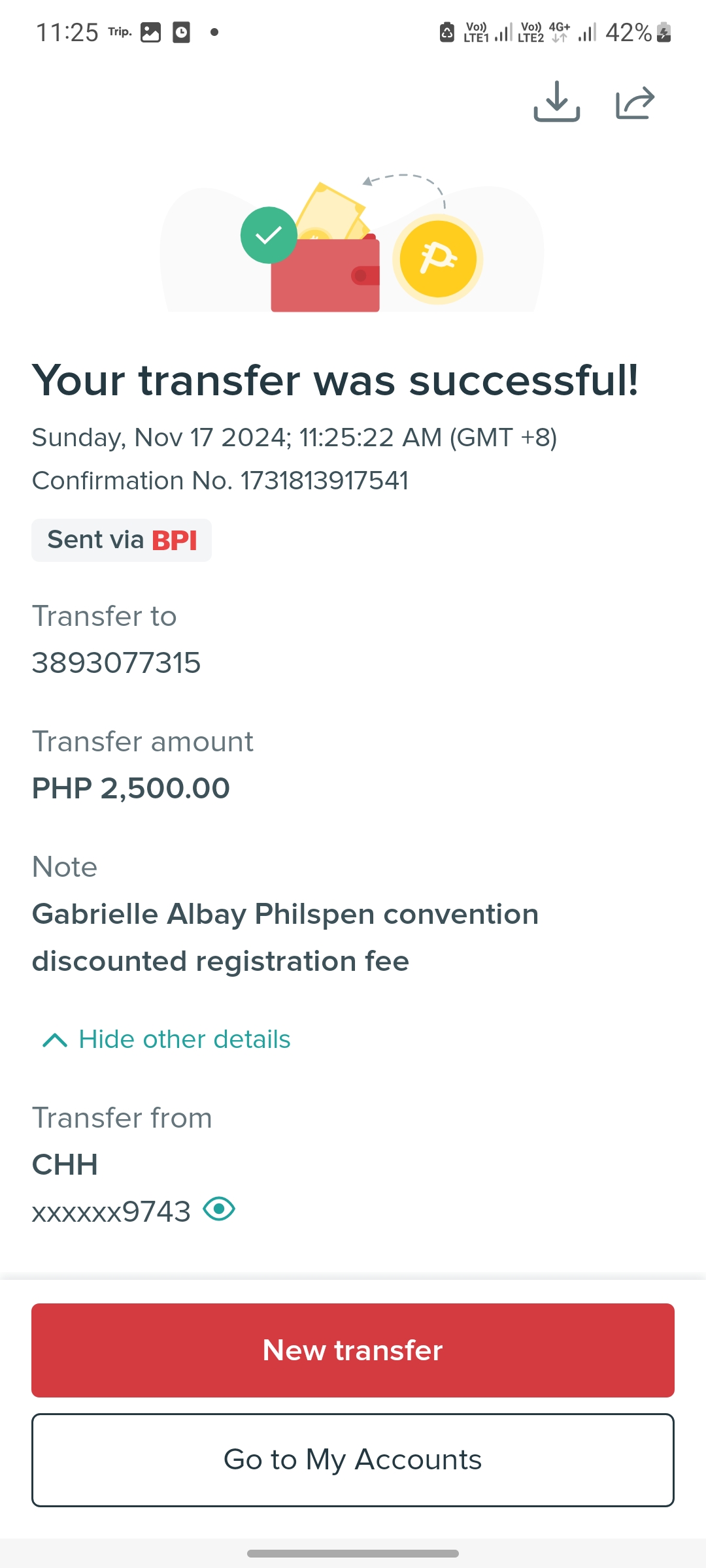The height and width of the screenshot is (1568, 706).
Task: Collapse with Hide other details
Action: (x=166, y=1039)
